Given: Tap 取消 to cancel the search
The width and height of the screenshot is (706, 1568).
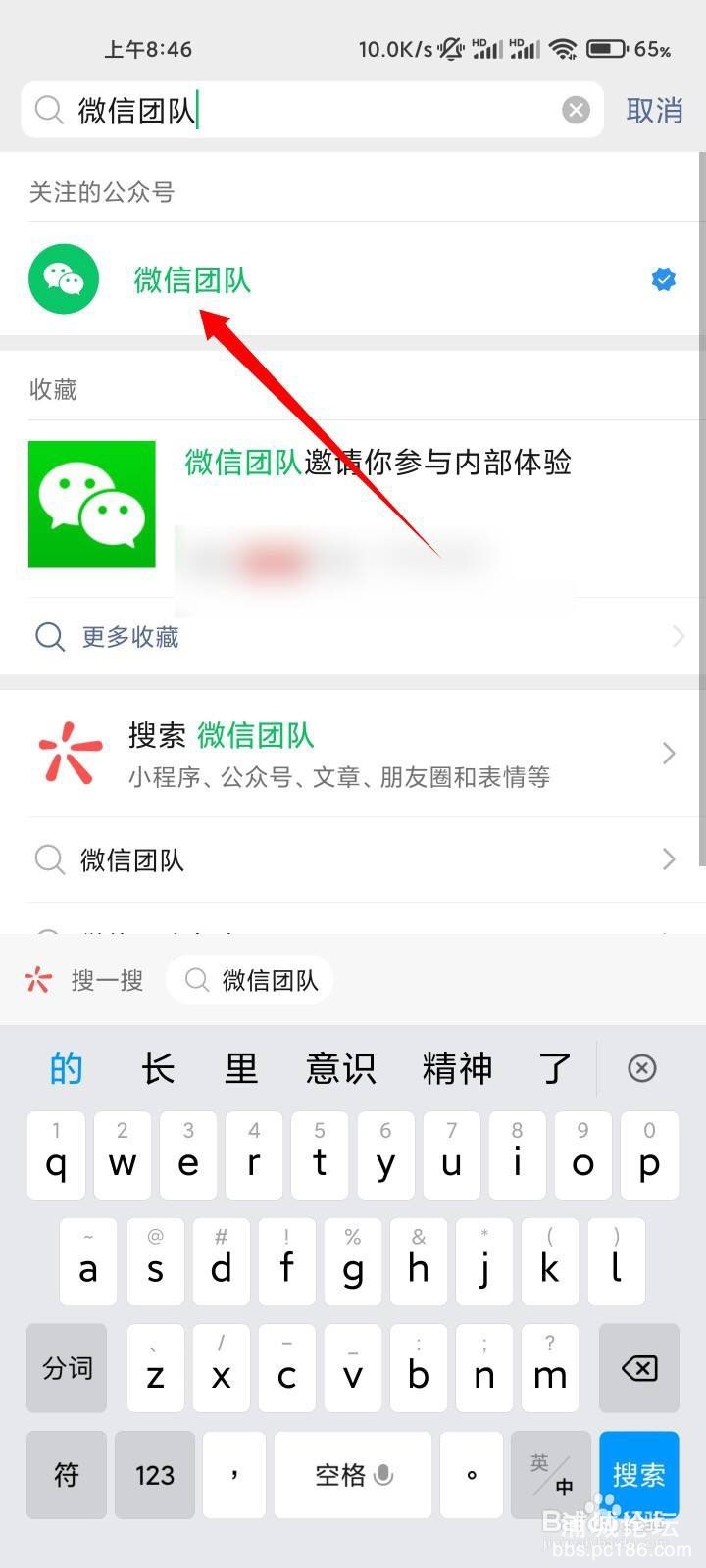Looking at the screenshot, I should [x=654, y=111].
